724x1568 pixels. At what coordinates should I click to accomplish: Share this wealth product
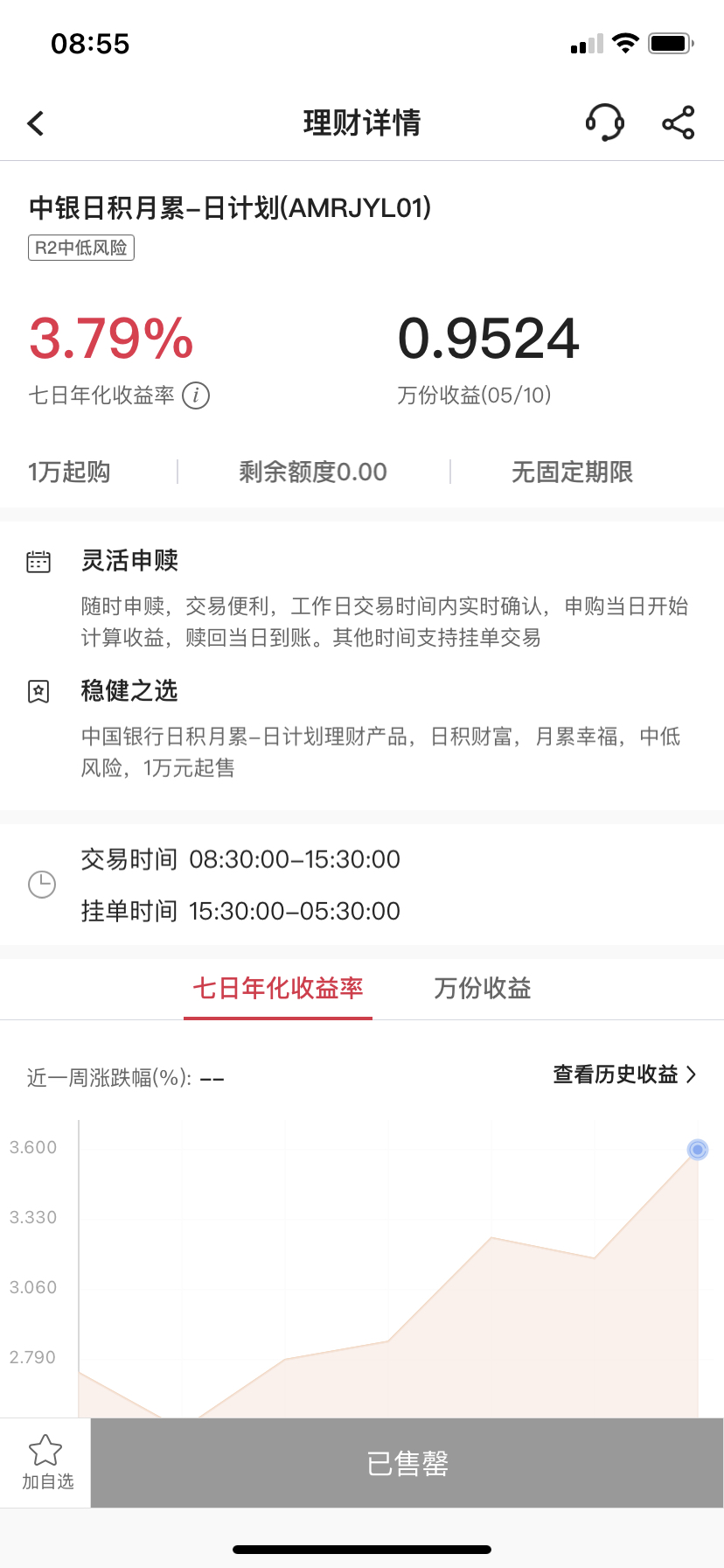679,122
